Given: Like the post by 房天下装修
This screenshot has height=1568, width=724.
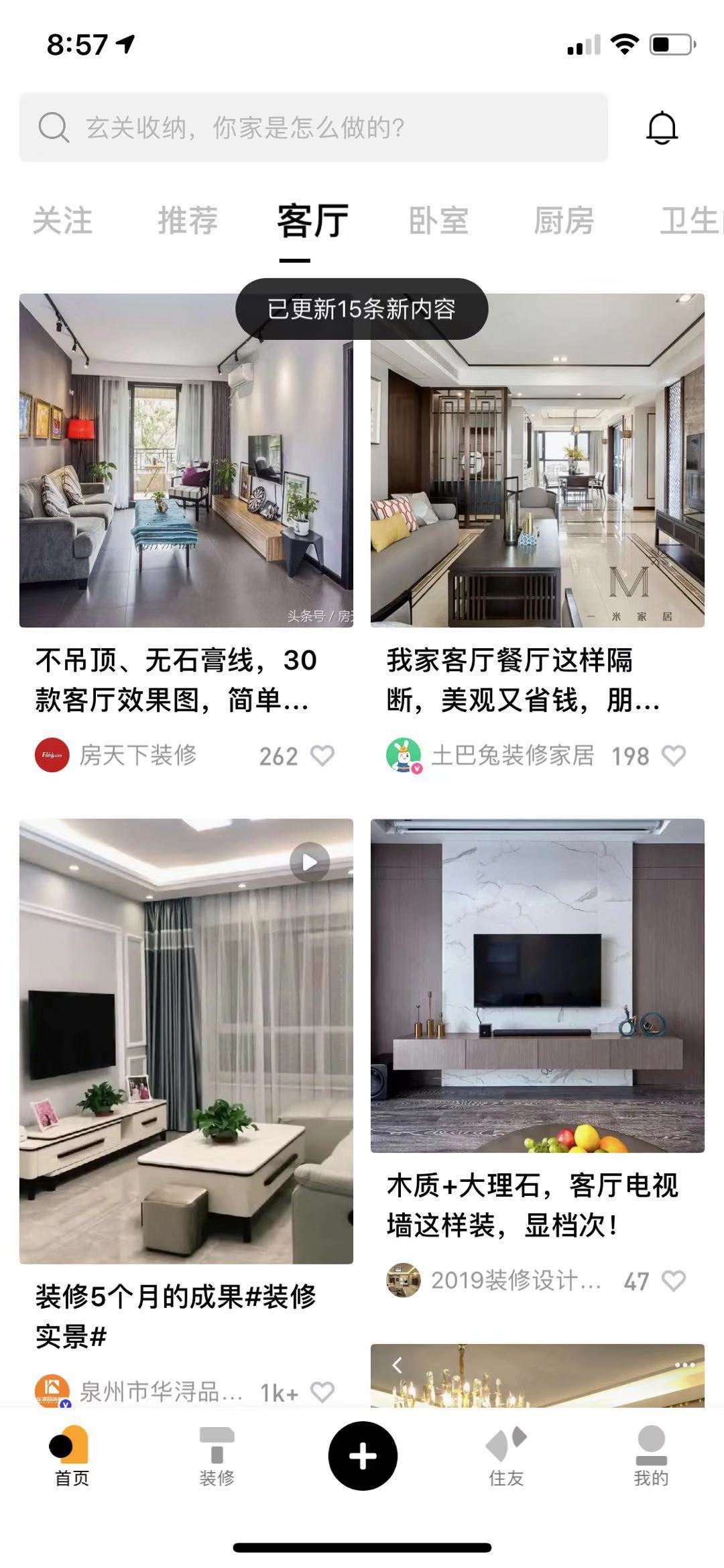Looking at the screenshot, I should [322, 756].
